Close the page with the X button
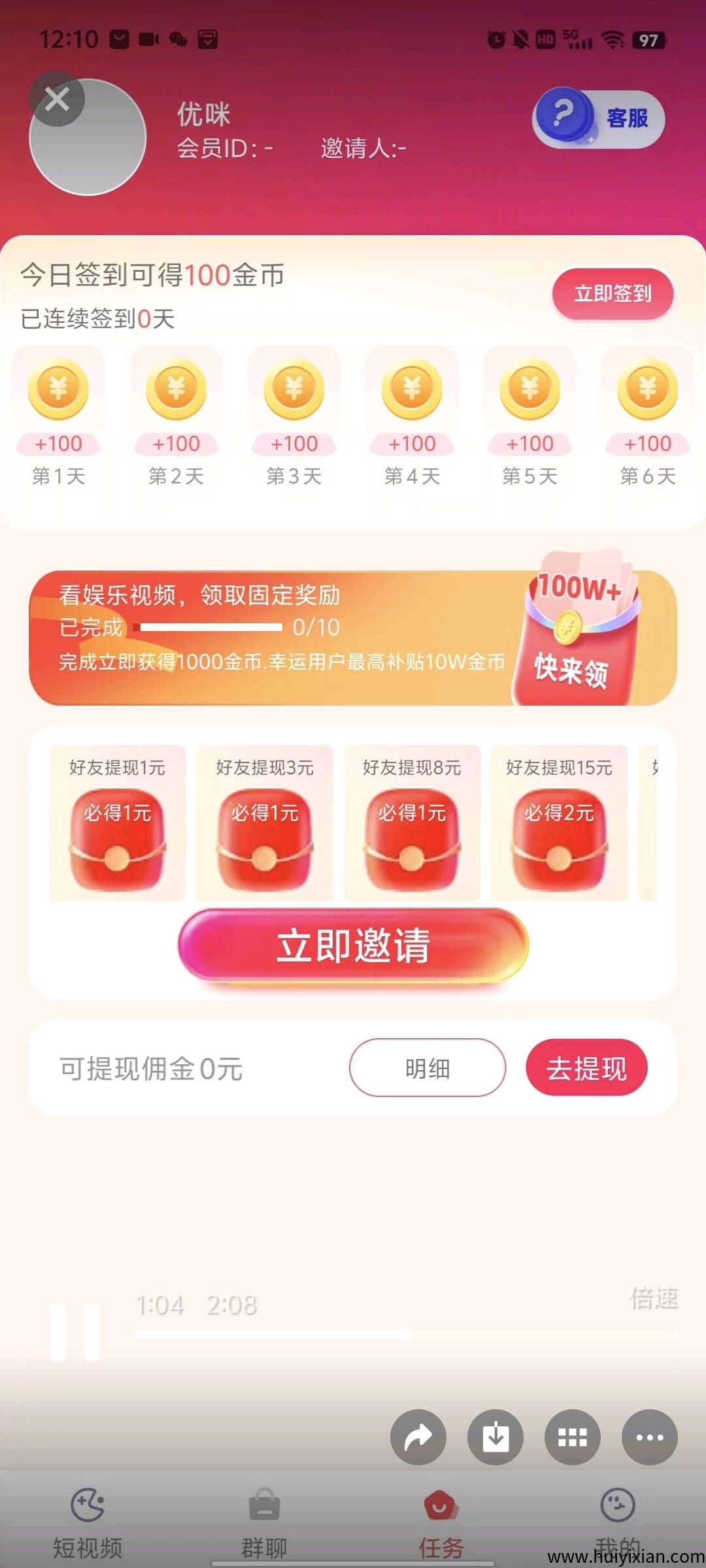The image size is (706, 1568). click(x=58, y=99)
